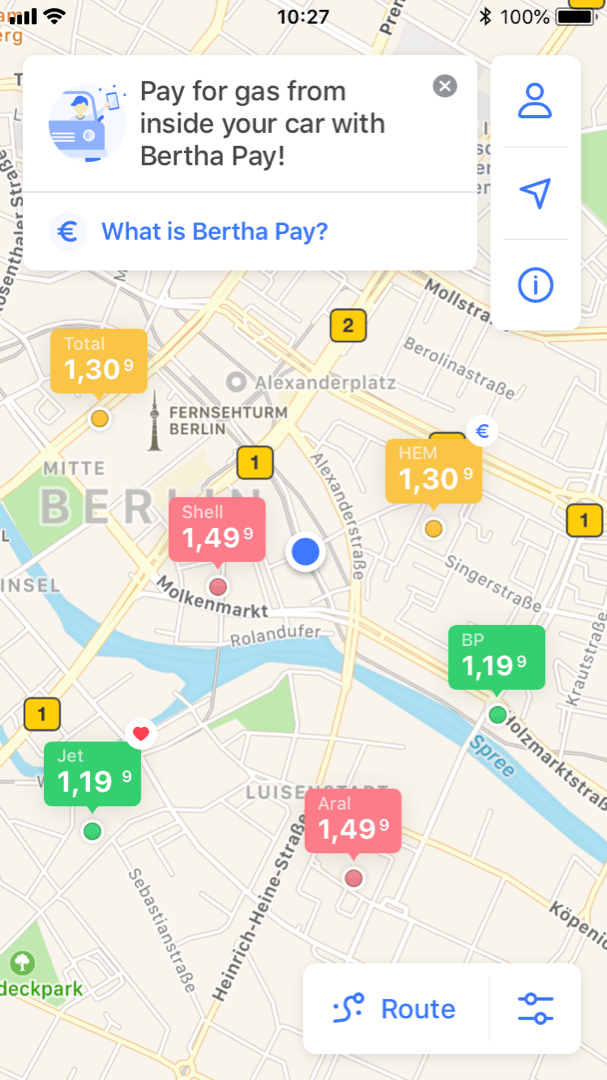Plan a trip with the Route button

tap(395, 1009)
